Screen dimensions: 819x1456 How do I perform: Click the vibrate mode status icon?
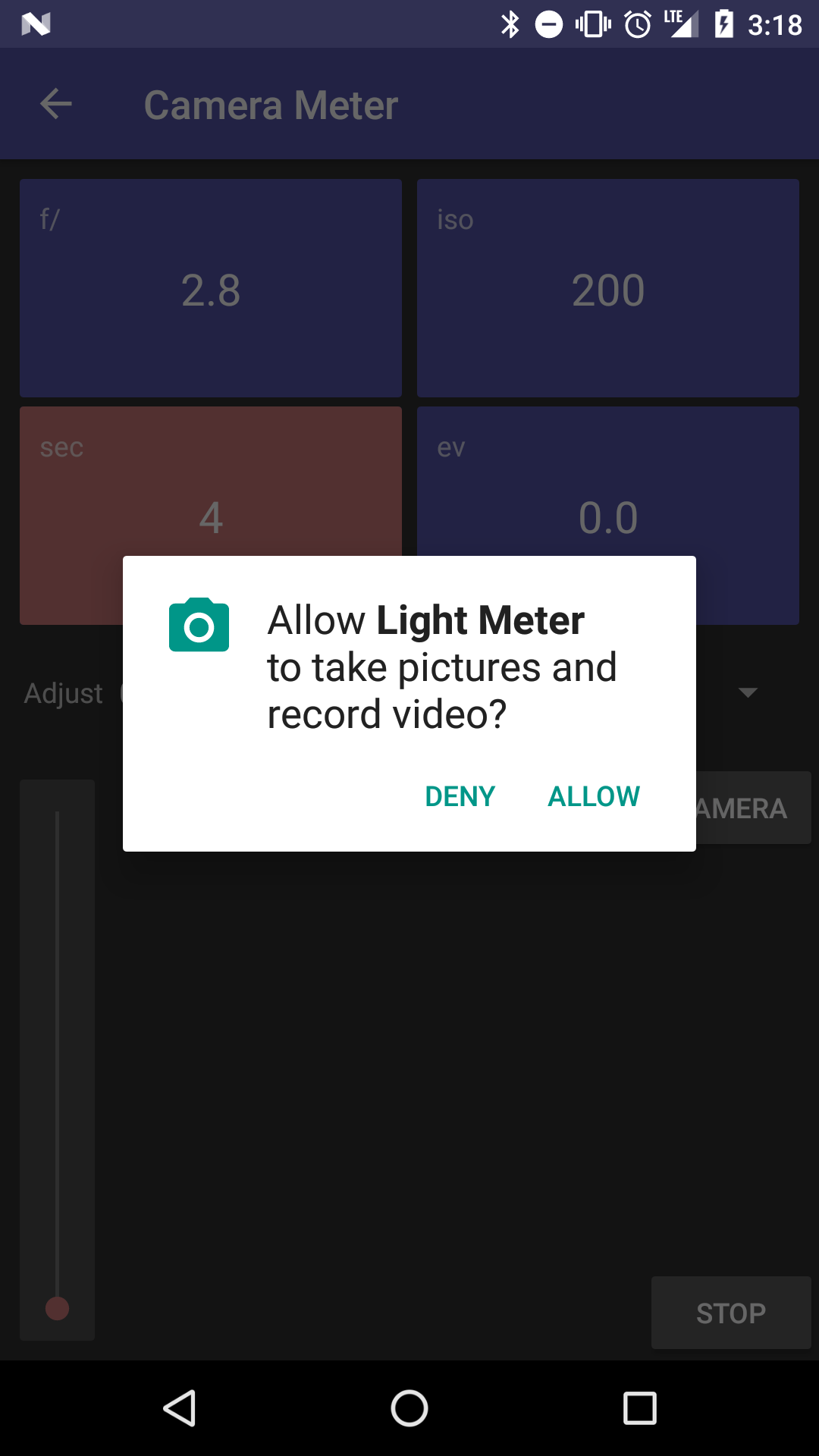tap(591, 24)
